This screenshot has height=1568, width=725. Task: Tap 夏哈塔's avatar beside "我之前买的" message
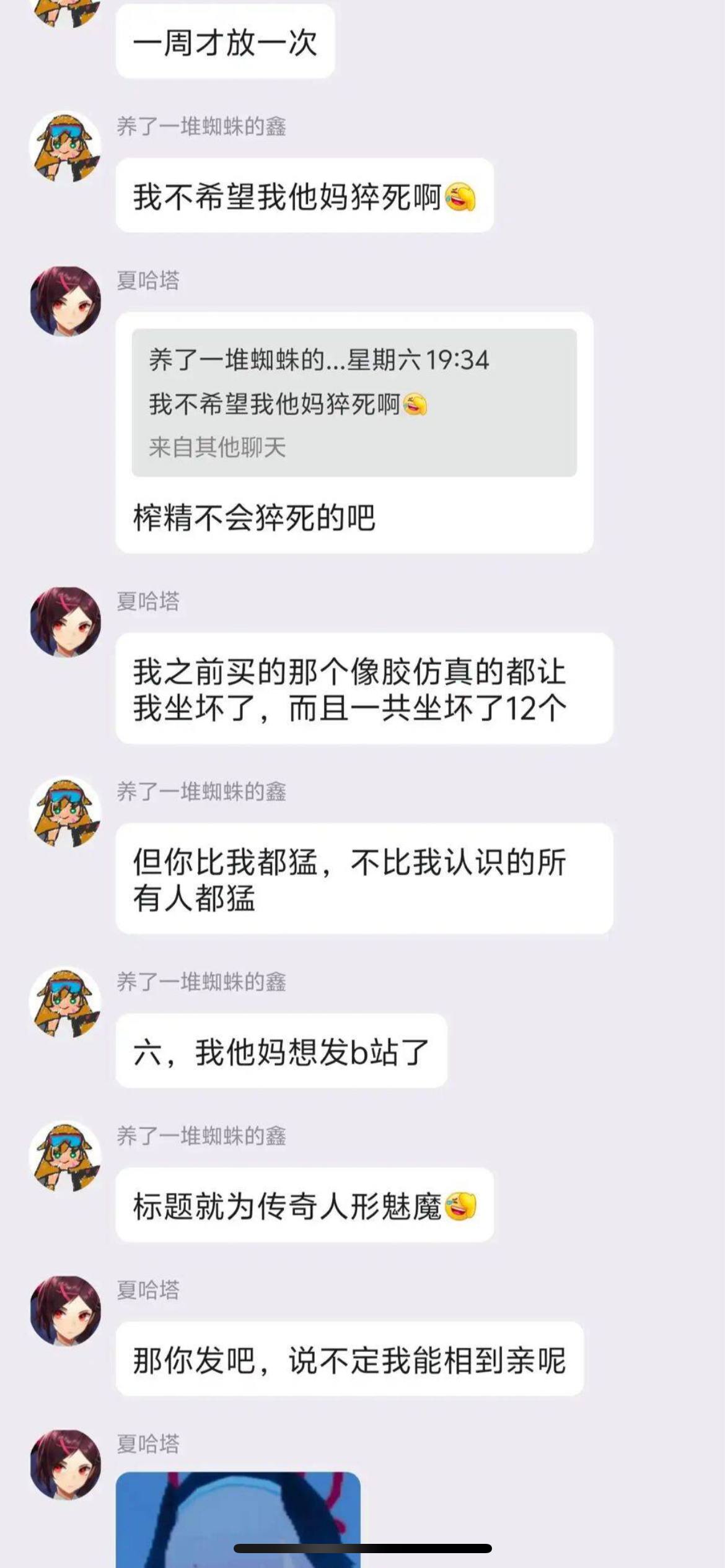[66, 622]
